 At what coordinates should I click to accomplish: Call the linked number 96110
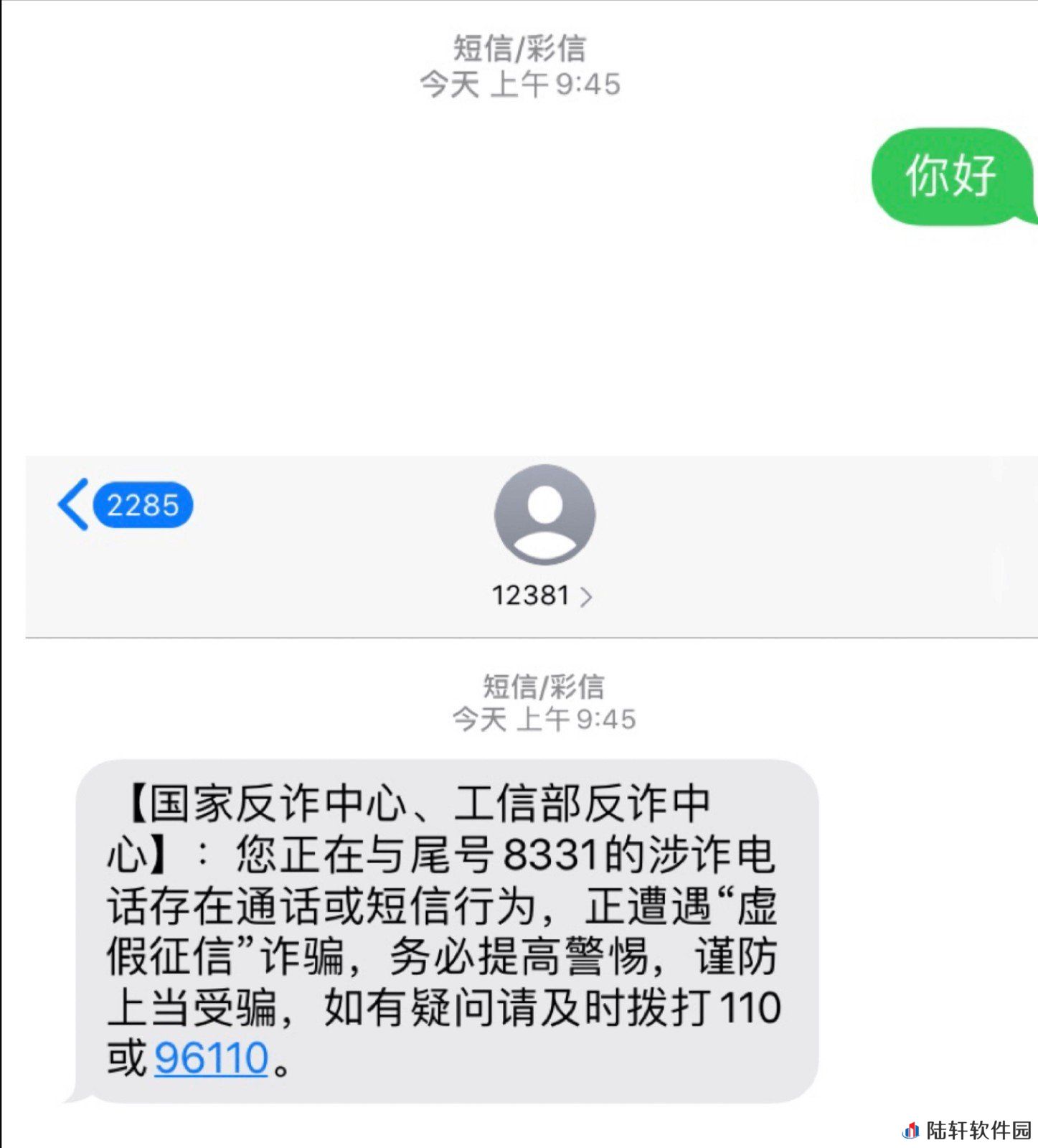(212, 1058)
